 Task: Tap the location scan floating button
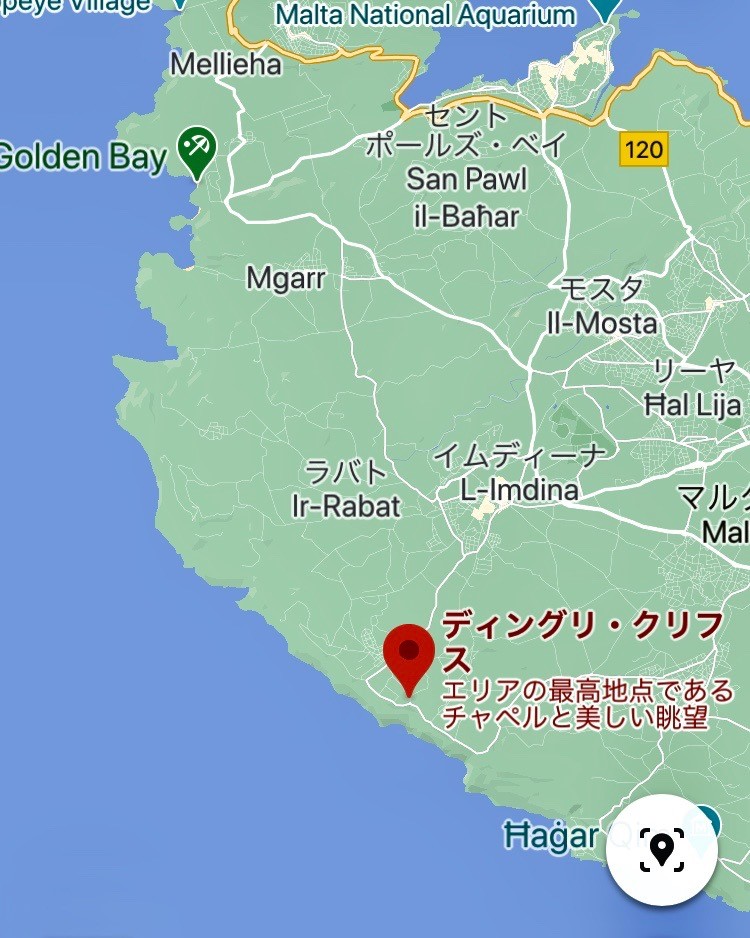661,850
